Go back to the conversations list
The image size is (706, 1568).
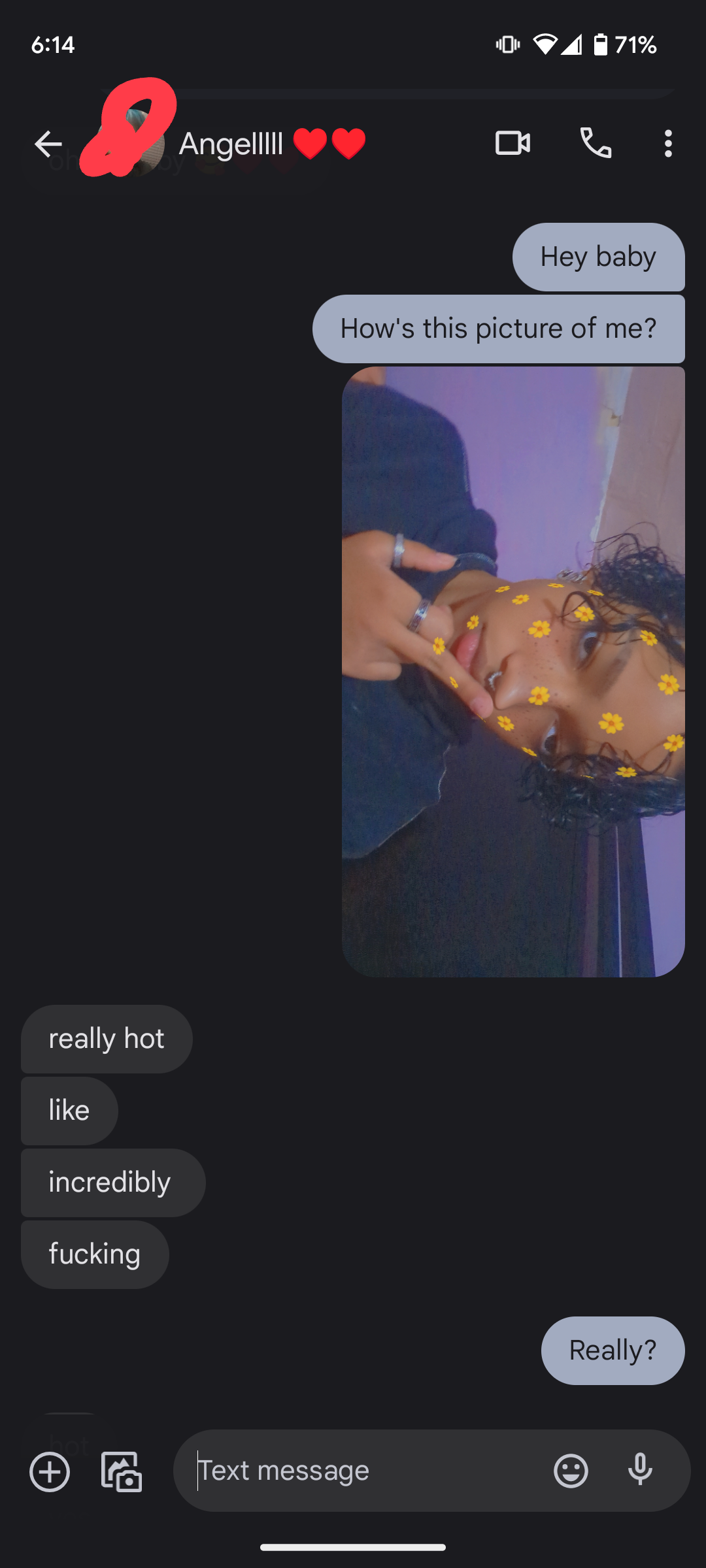[x=48, y=144]
